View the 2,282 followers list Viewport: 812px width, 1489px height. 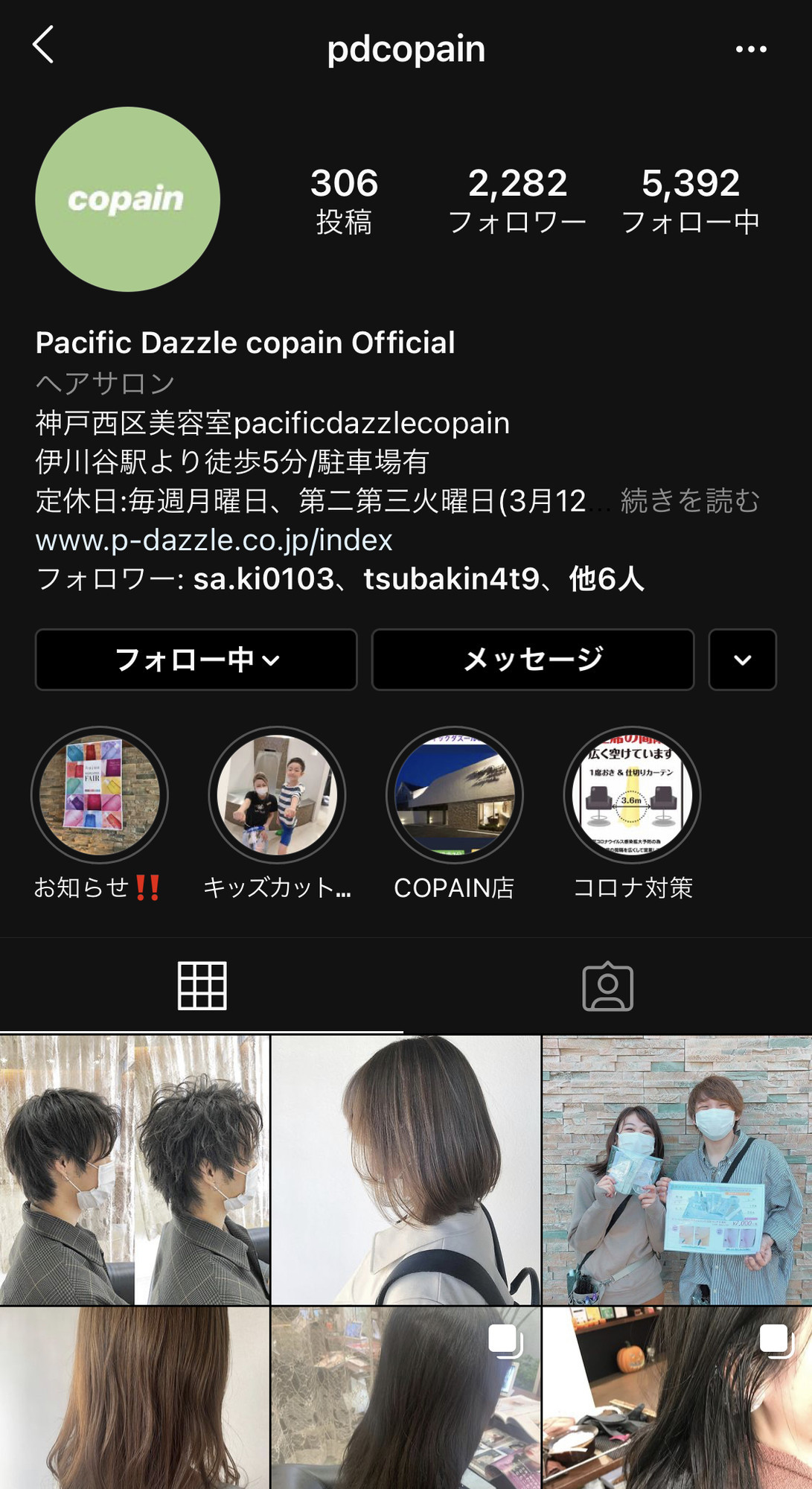[x=517, y=200]
